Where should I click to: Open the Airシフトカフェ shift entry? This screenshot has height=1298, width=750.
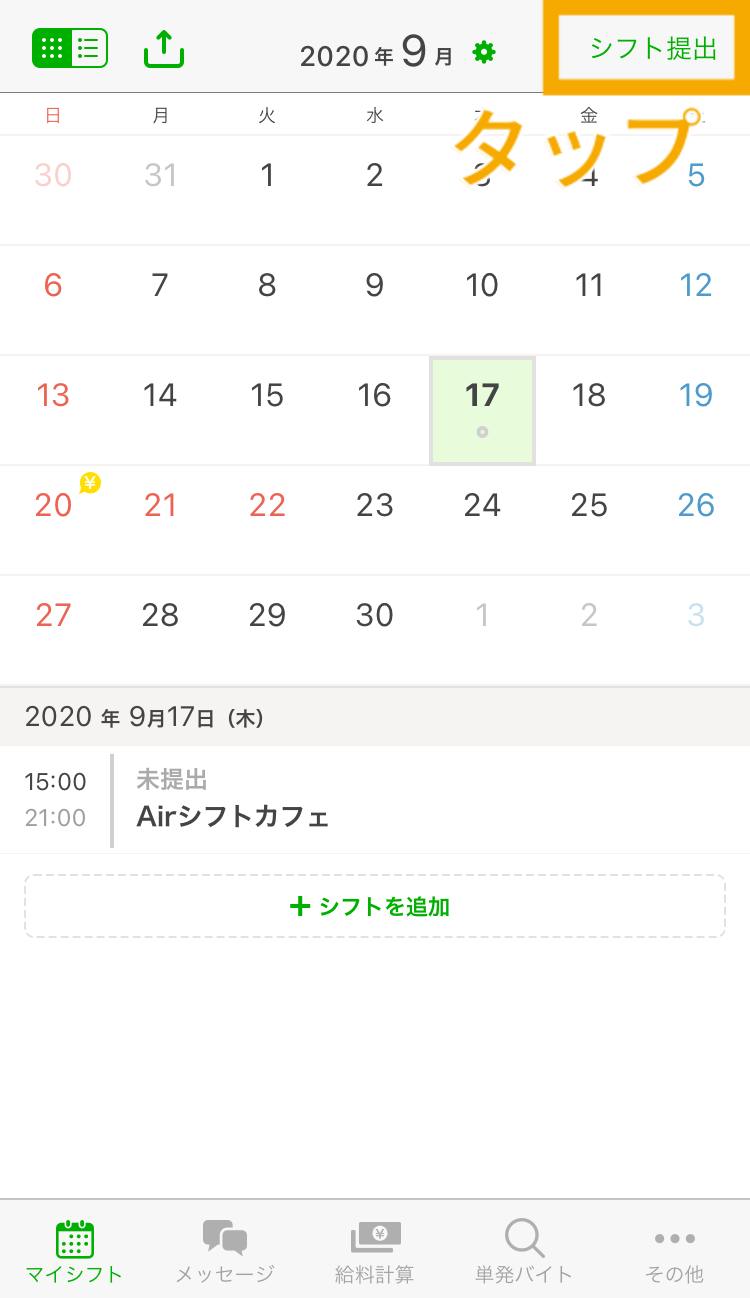tap(375, 800)
